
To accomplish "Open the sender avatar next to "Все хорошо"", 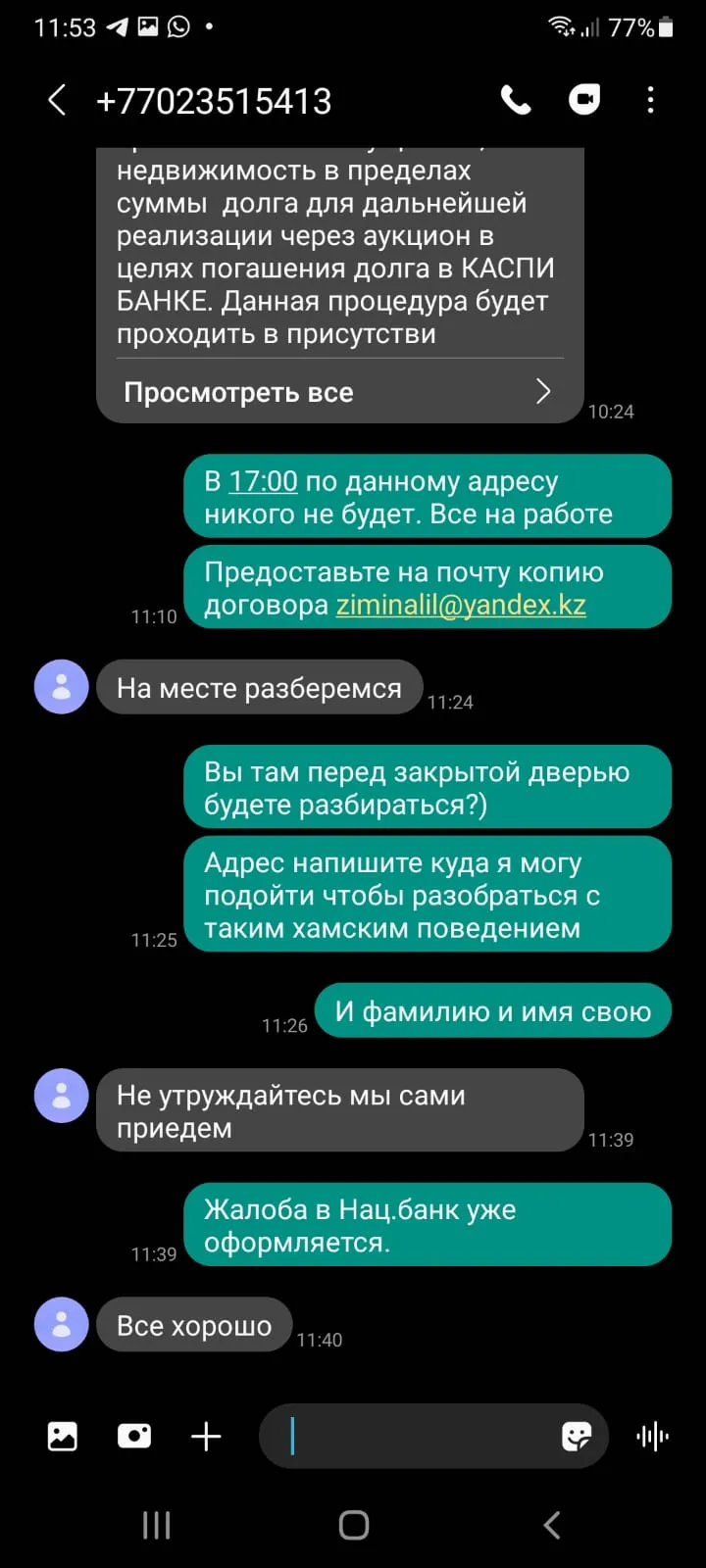I will pyautogui.click(x=62, y=1324).
